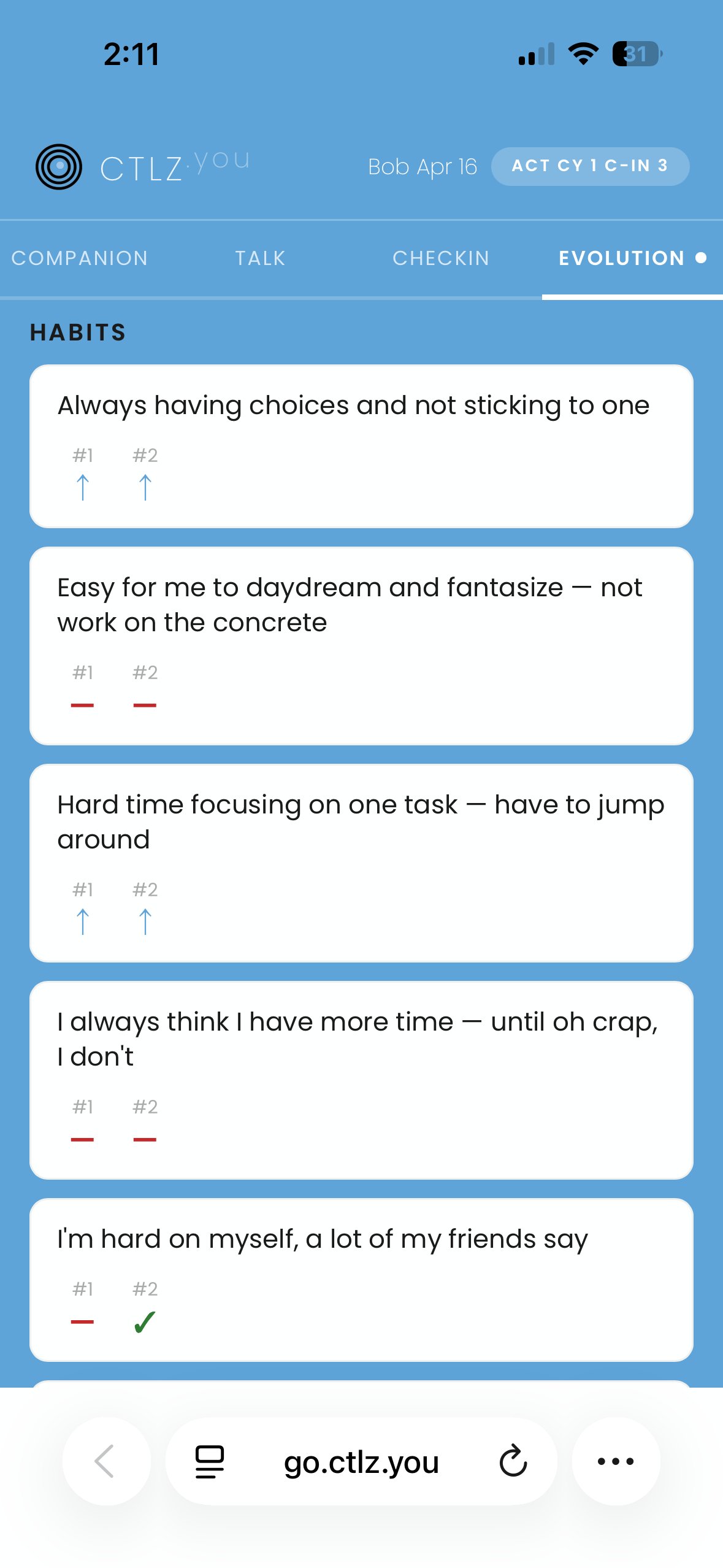
Task: Open the browser's more options menu
Action: [616, 1461]
